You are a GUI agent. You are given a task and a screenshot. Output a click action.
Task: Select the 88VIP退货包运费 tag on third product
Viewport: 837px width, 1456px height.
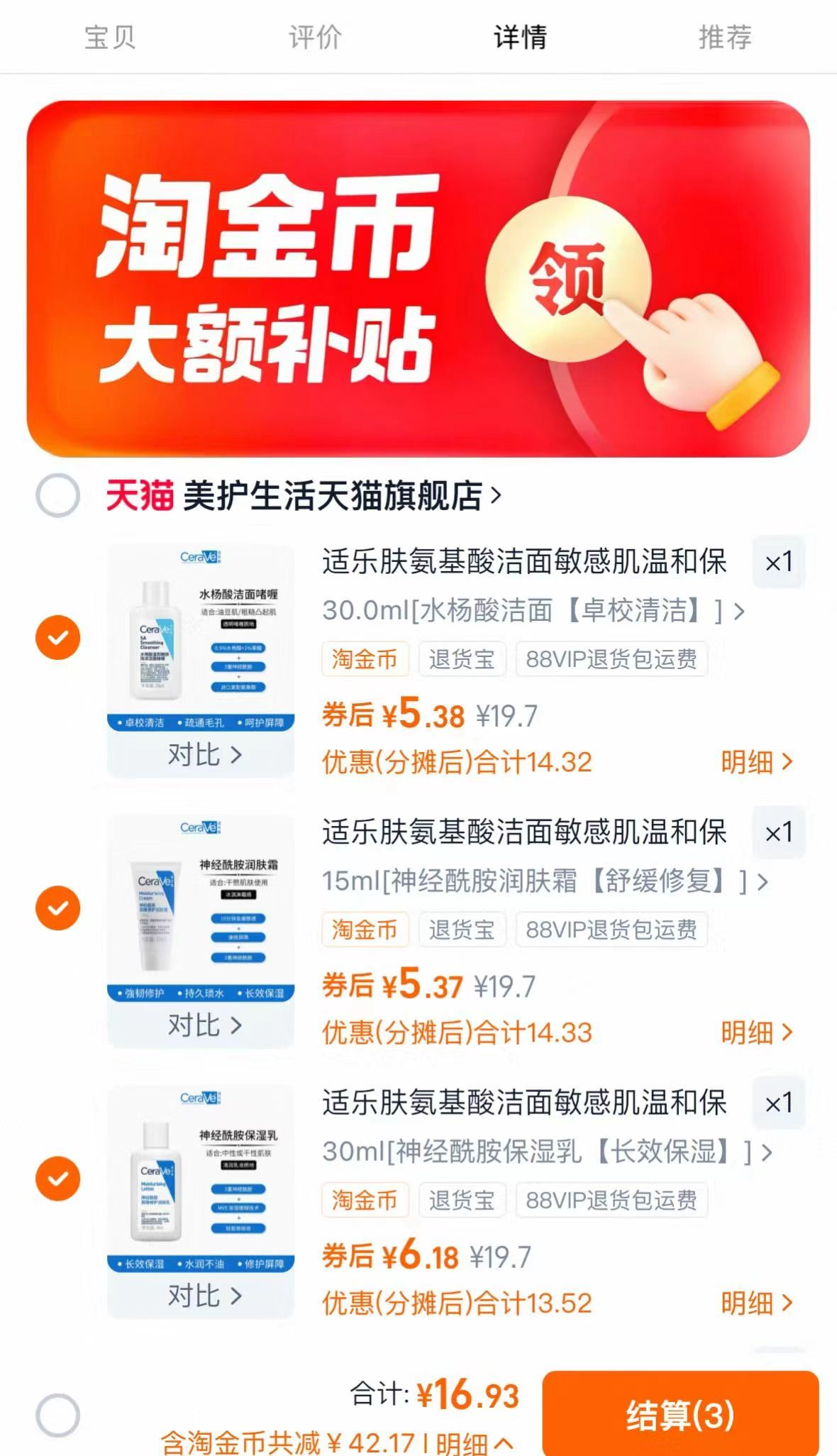(x=611, y=1200)
